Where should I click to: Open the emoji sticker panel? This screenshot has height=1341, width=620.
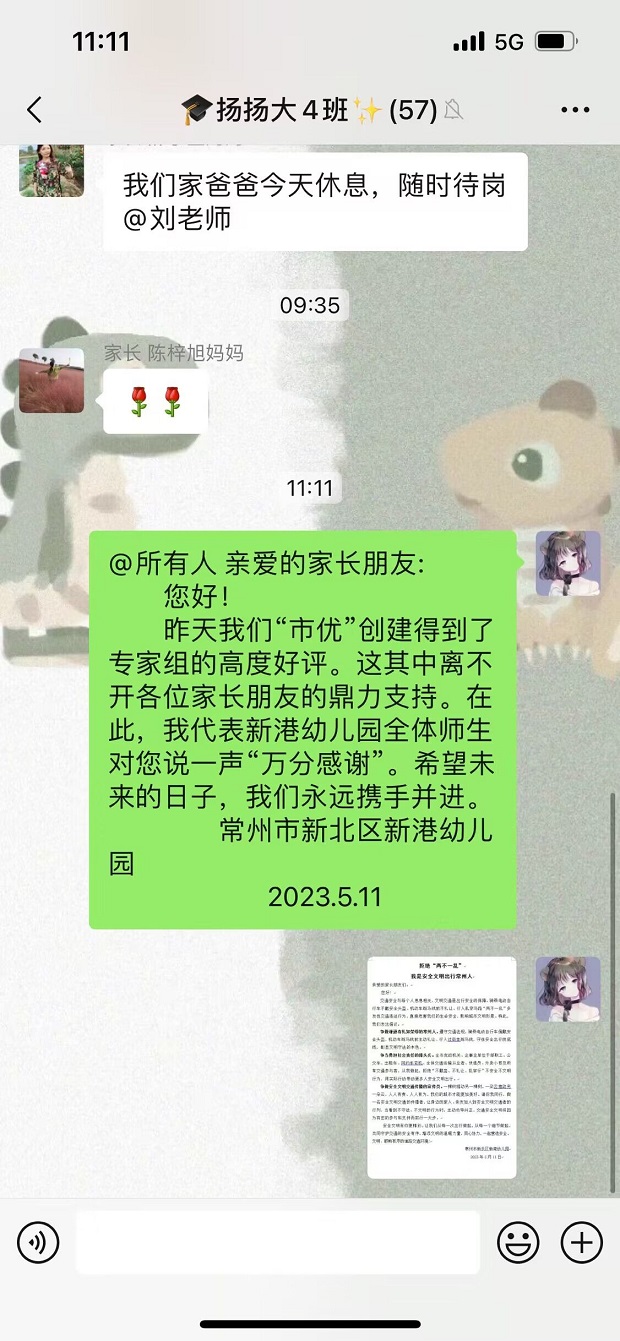point(519,1243)
